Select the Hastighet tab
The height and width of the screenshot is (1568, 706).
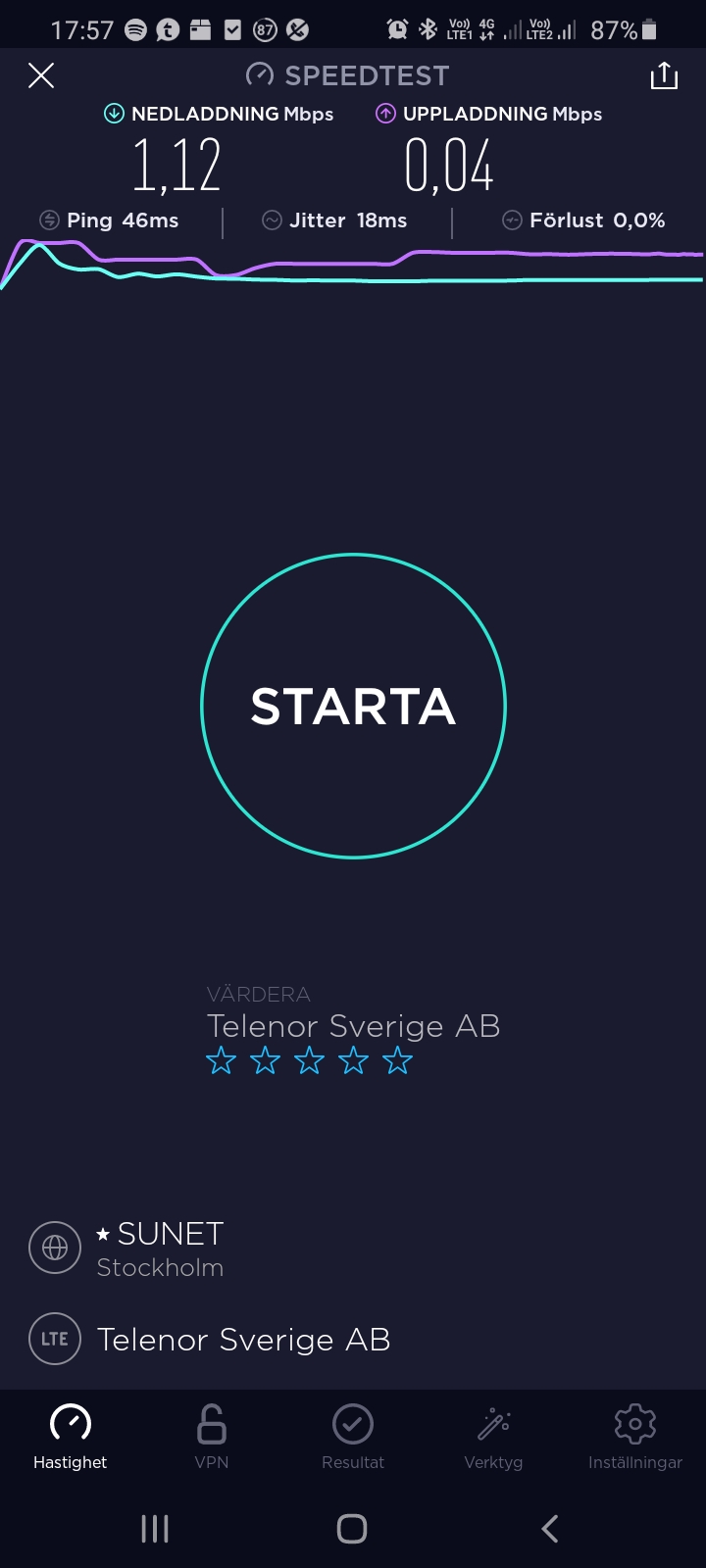71,1437
